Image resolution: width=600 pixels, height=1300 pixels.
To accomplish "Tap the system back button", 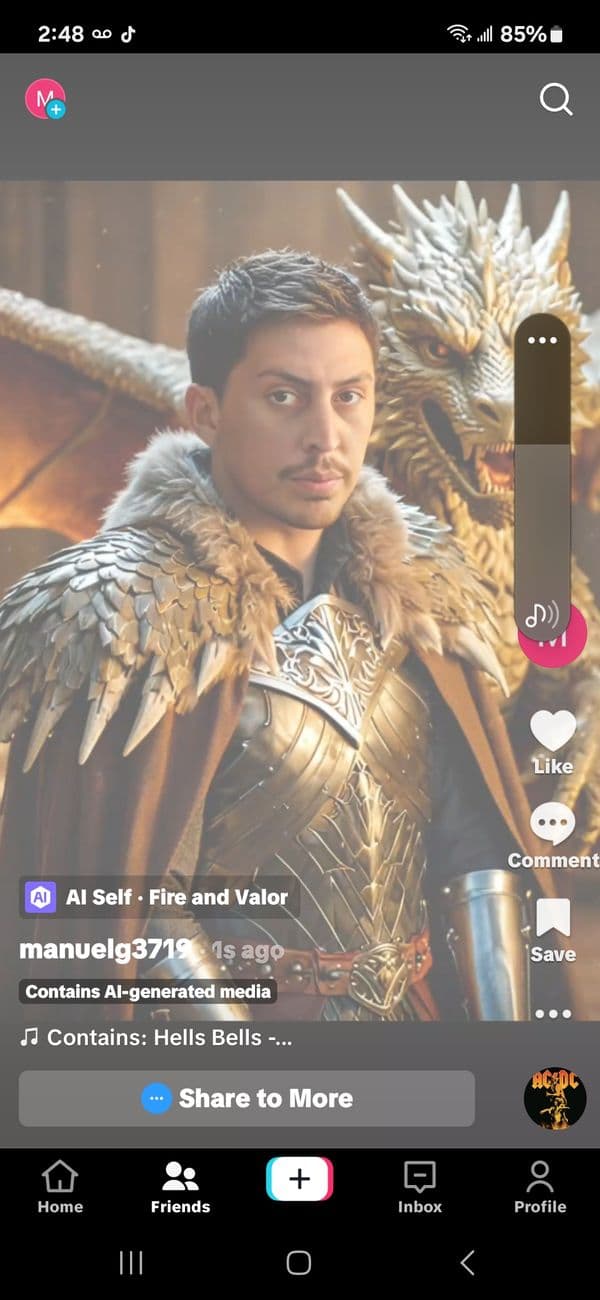I will tap(467, 1263).
